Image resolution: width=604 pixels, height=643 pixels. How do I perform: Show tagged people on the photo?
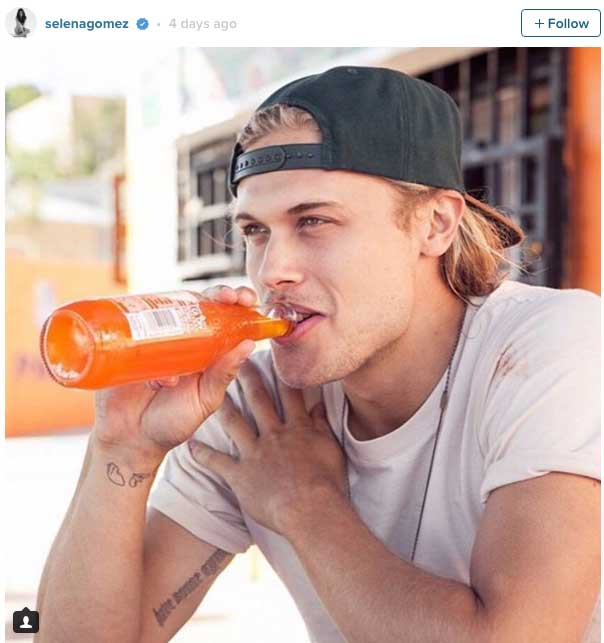[26, 621]
